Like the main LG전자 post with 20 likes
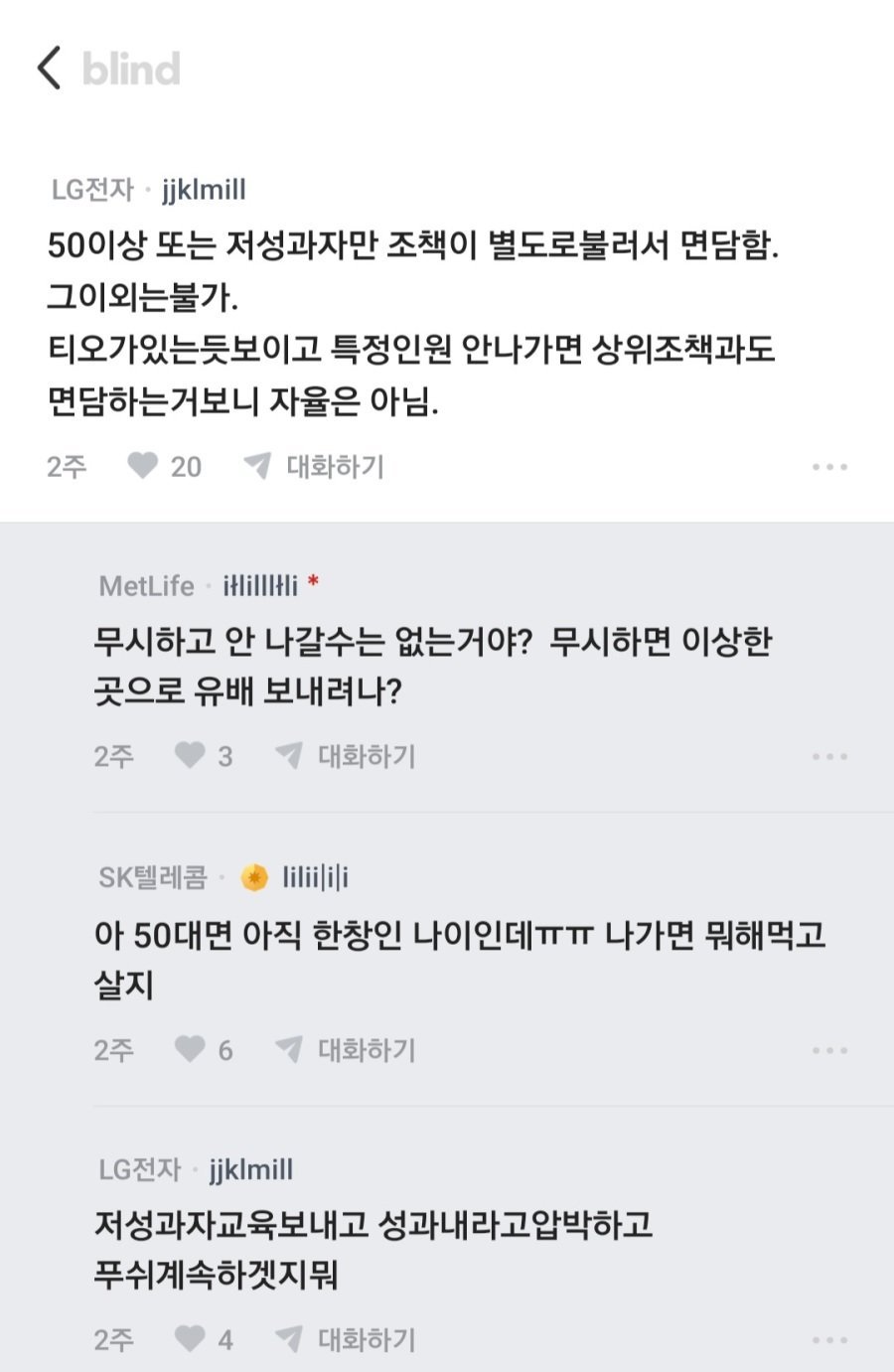Image resolution: width=894 pixels, height=1372 pixels. [x=143, y=465]
